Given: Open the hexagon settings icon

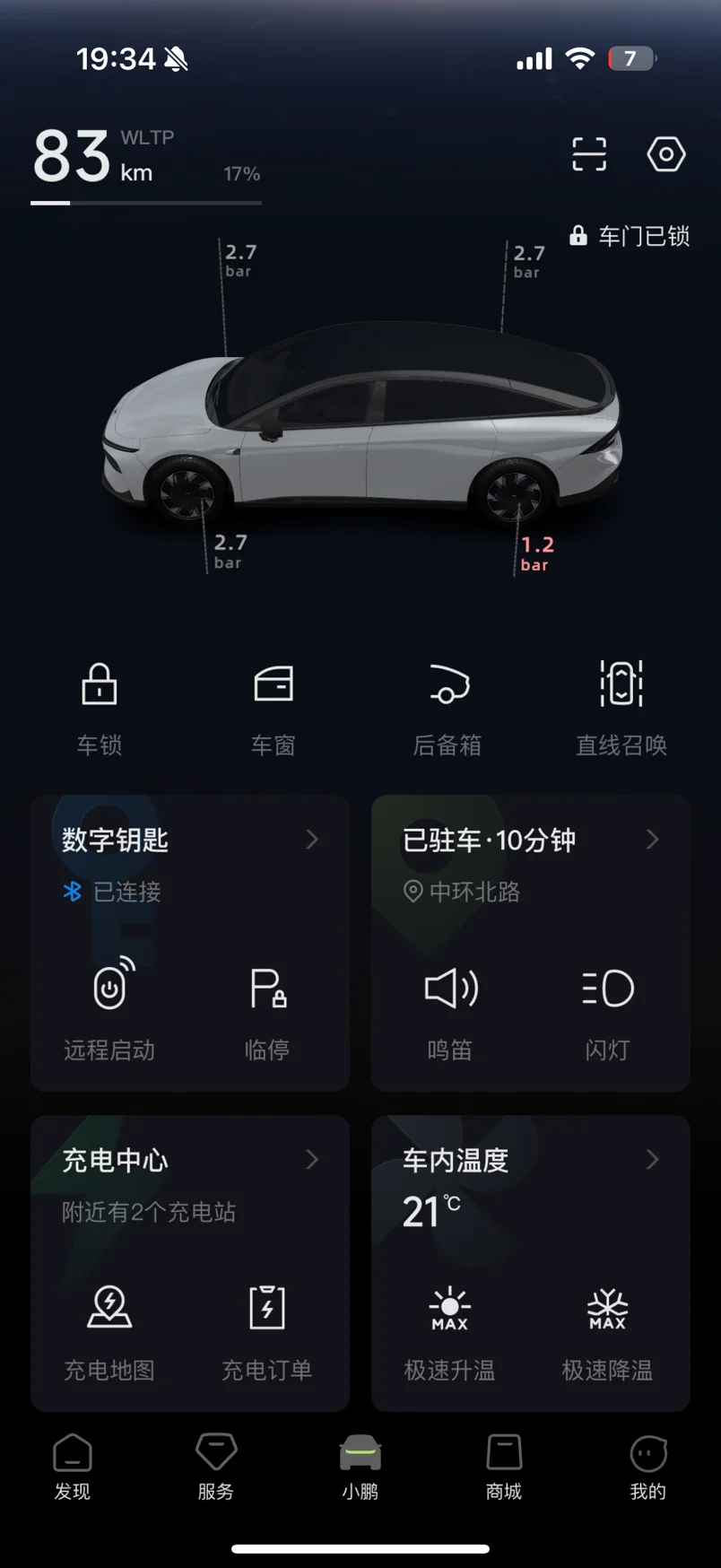Looking at the screenshot, I should (666, 154).
